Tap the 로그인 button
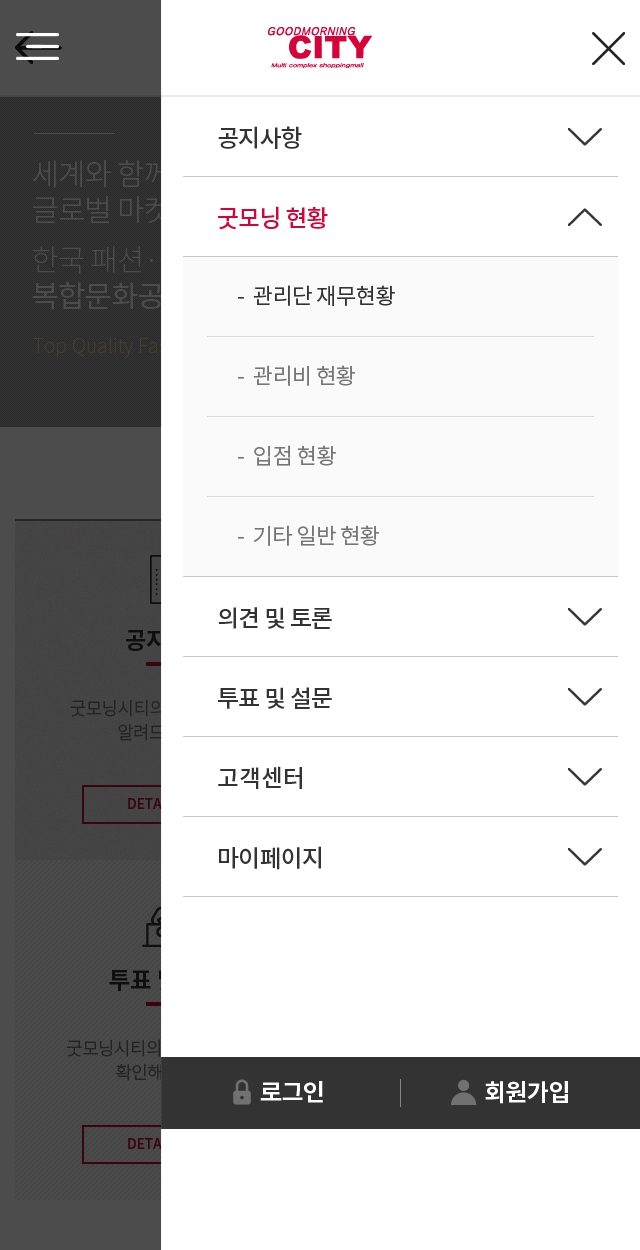Viewport: 640px width, 1250px height. pyautogui.click(x=280, y=1092)
